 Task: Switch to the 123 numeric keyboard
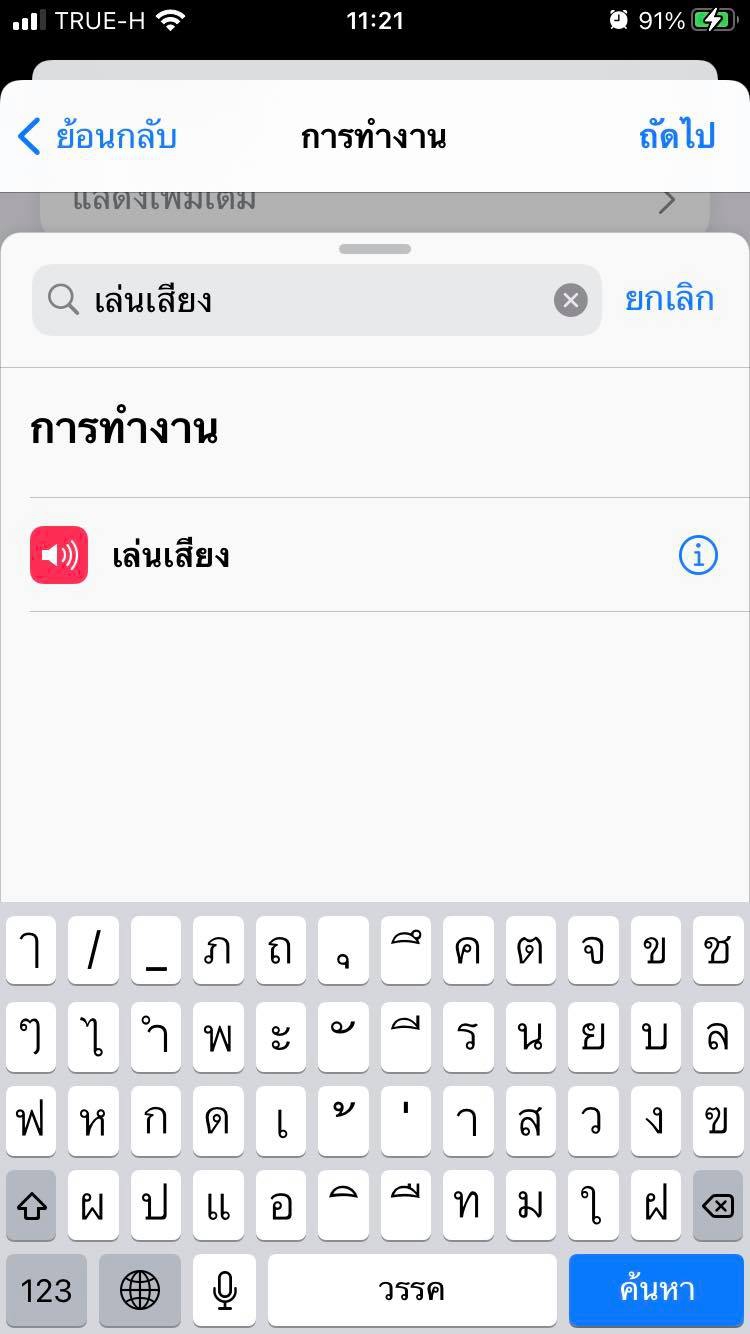[46, 1290]
